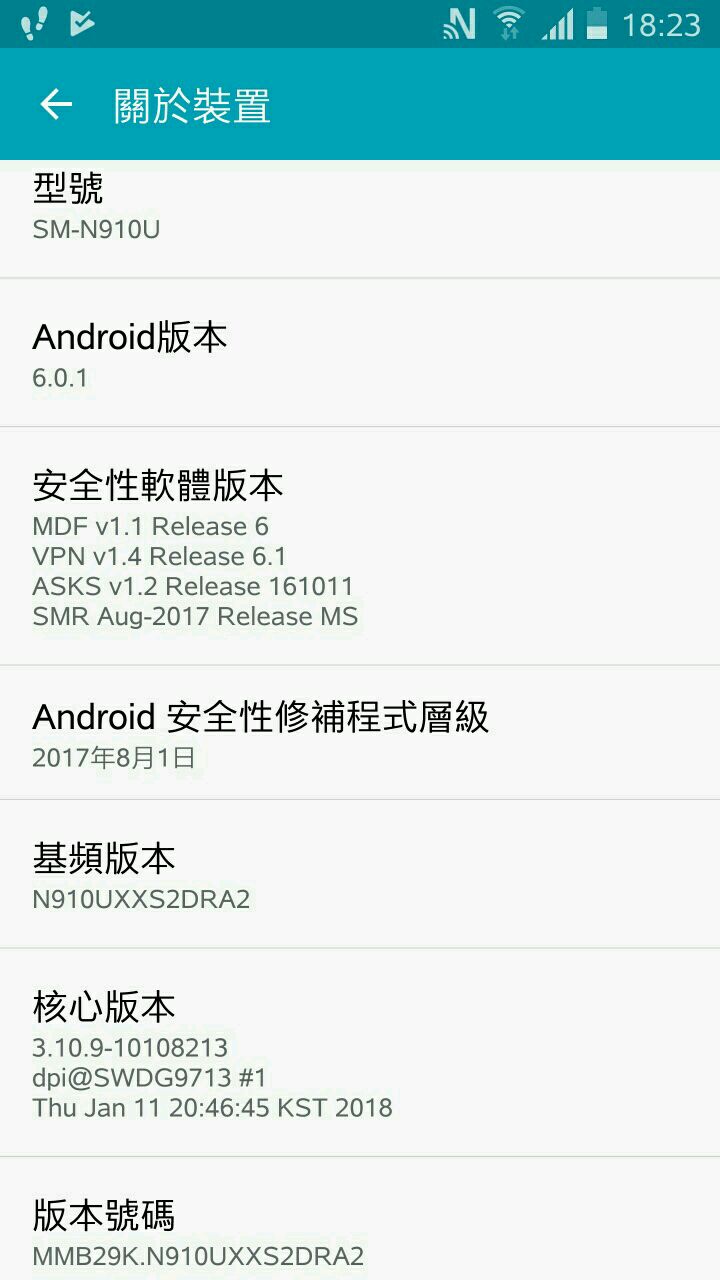Select the 核心版本 row
The width and height of the screenshot is (720, 1280).
[x=360, y=1053]
